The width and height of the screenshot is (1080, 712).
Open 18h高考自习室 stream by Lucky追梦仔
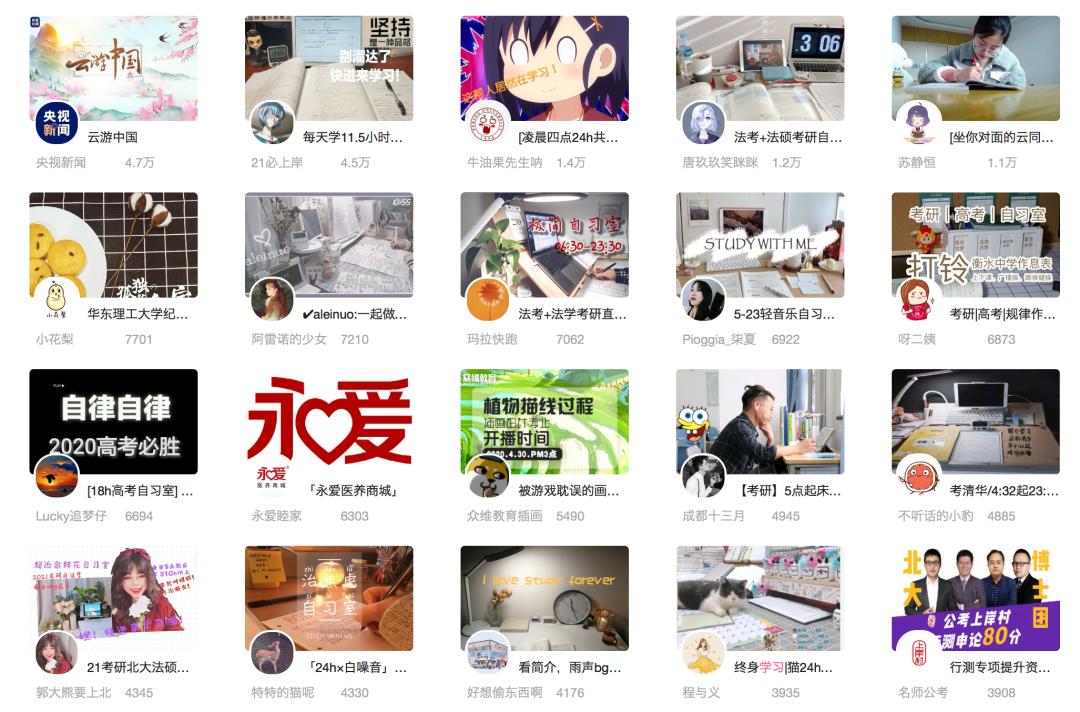113,421
